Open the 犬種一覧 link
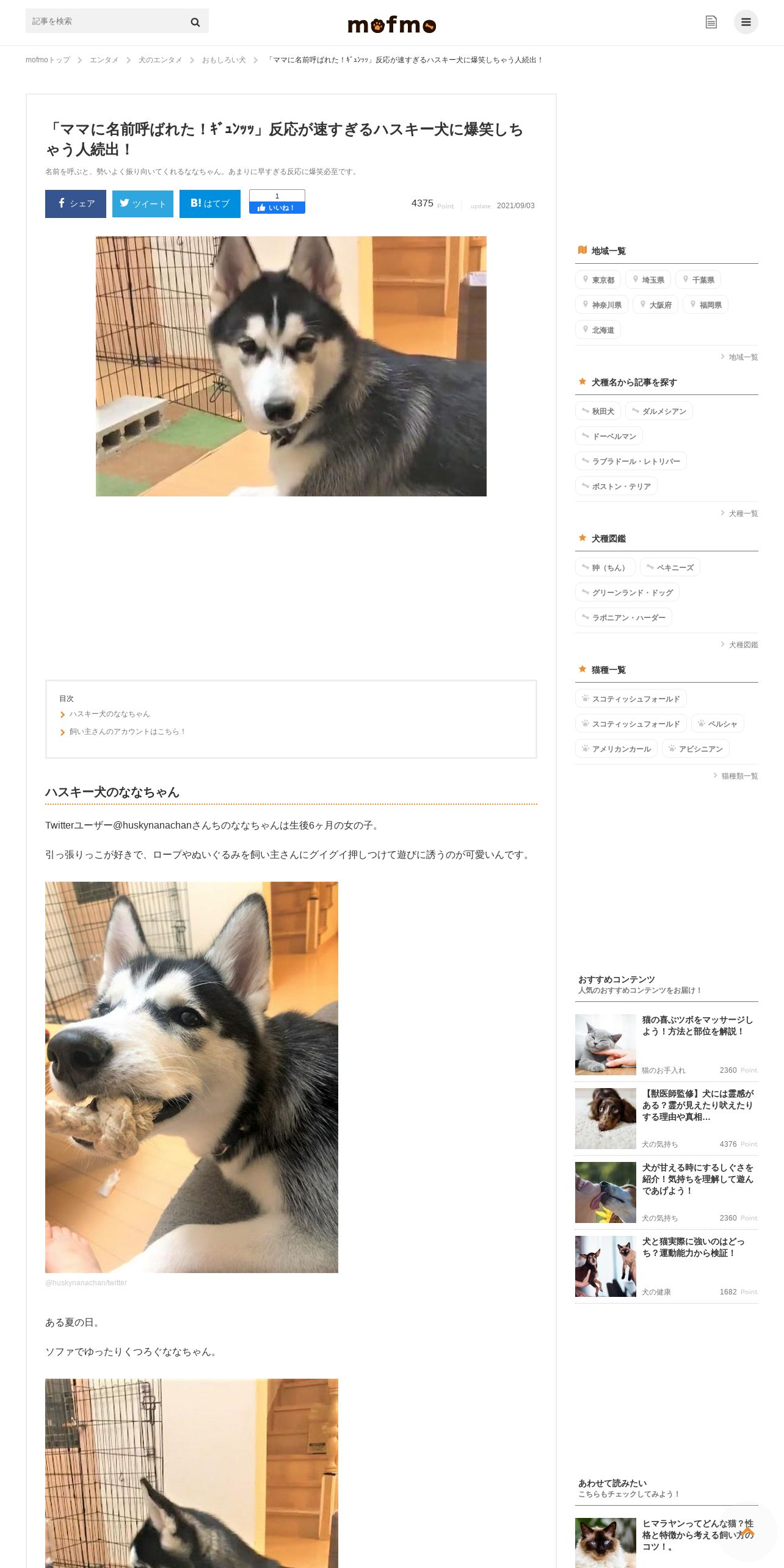Screen dimensions: 784x1568 (742, 514)
